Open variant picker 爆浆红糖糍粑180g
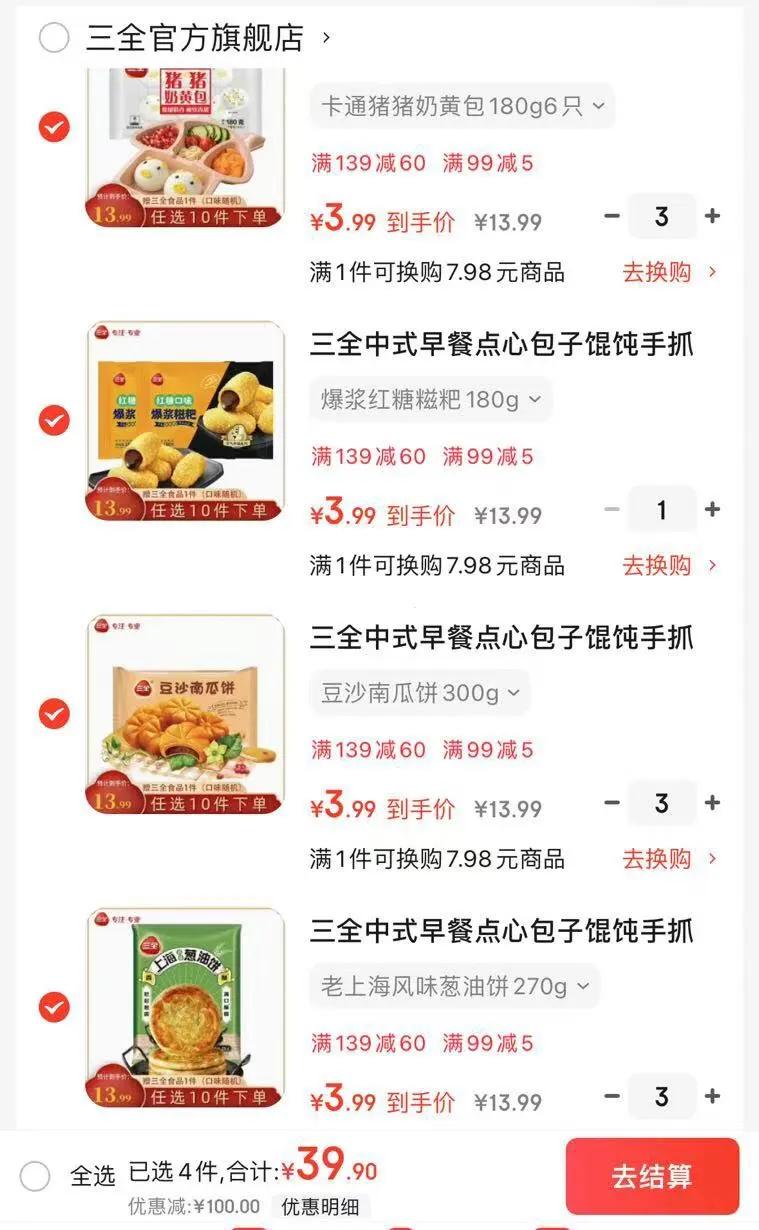The image size is (759, 1230). tap(430, 400)
